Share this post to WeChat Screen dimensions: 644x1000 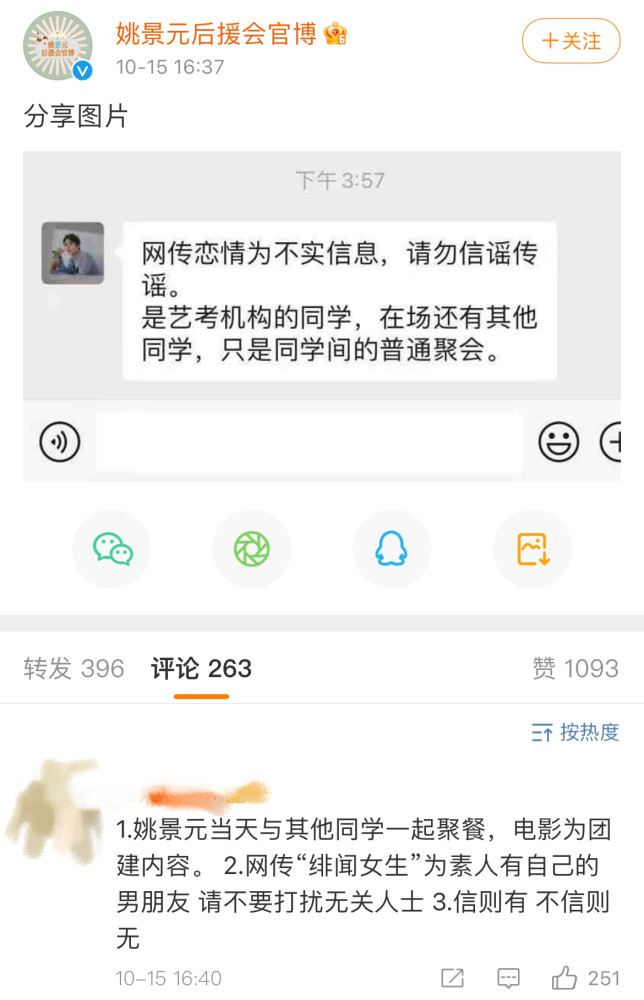pyautogui.click(x=112, y=548)
